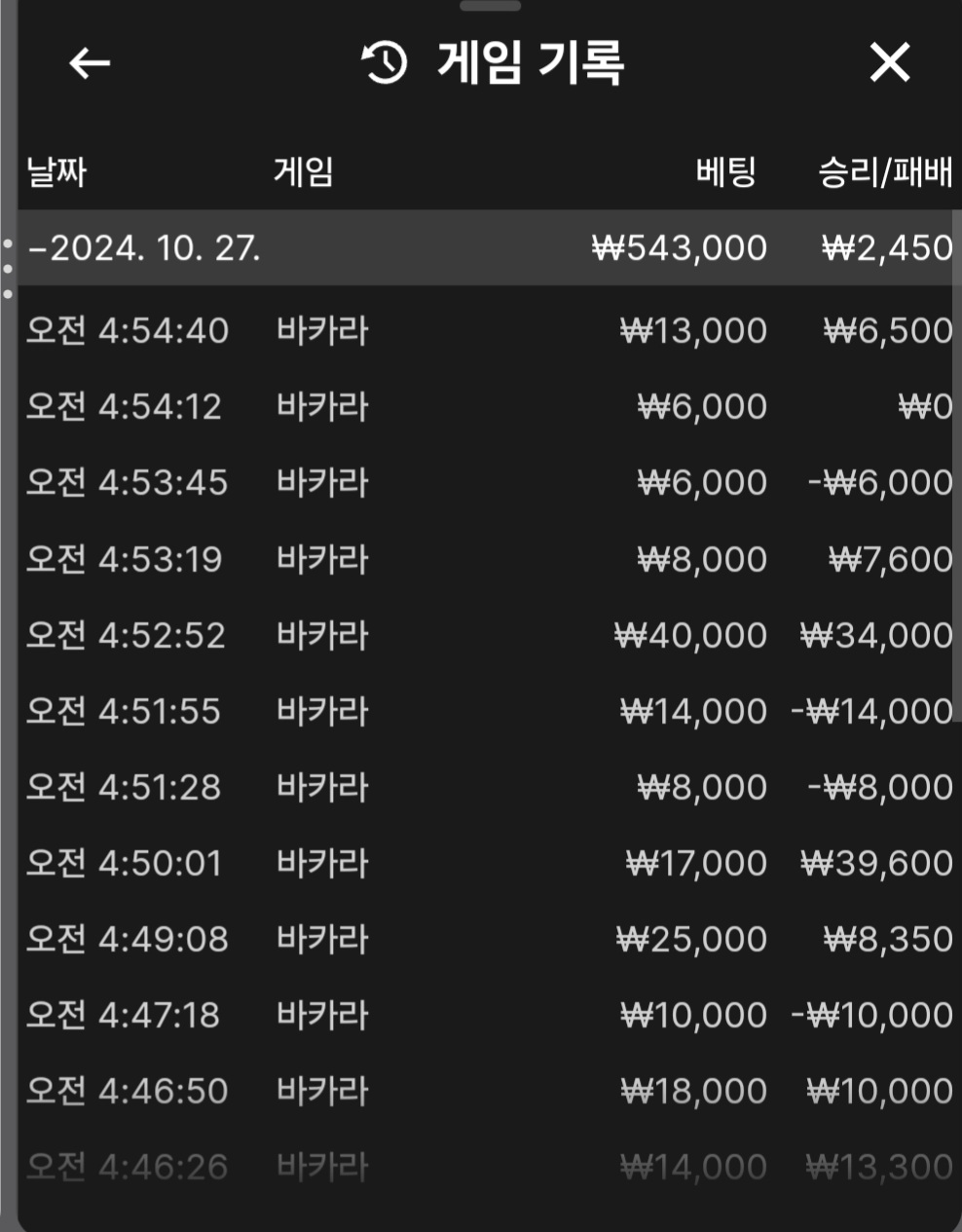
Task: Close the 게임 기록 panel
Action: point(889,63)
